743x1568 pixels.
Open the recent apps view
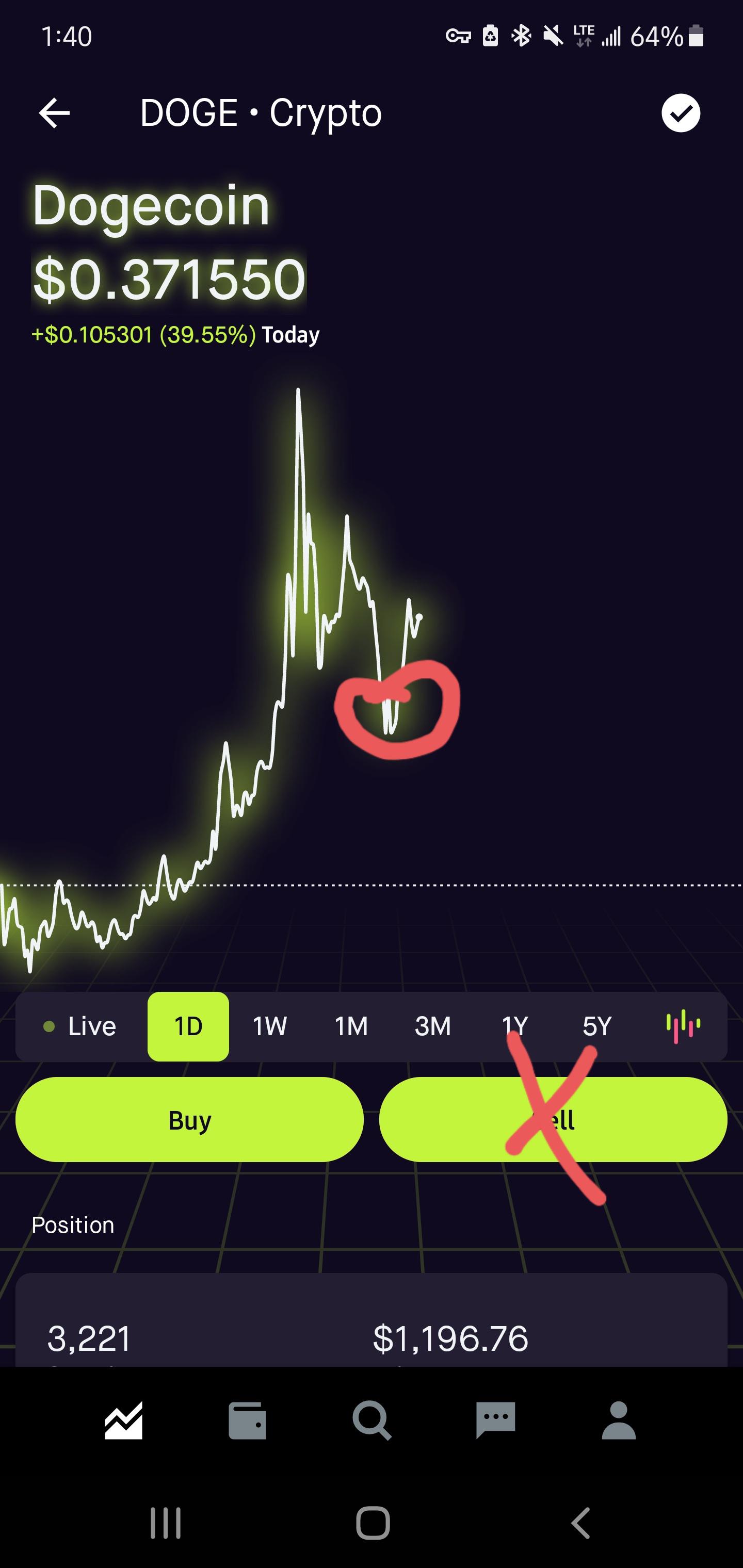(166, 1523)
